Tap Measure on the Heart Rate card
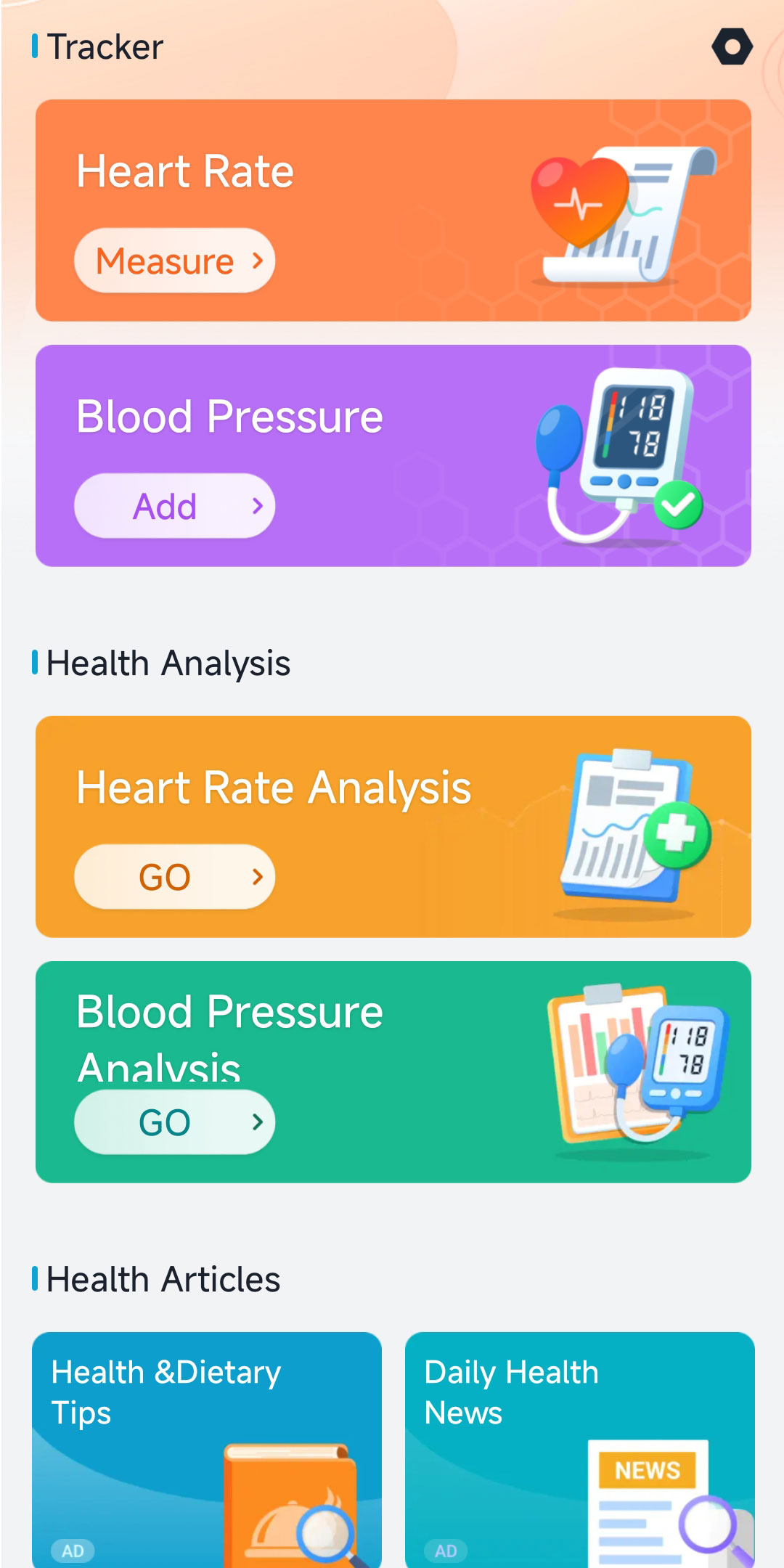The image size is (784, 1568). [174, 261]
